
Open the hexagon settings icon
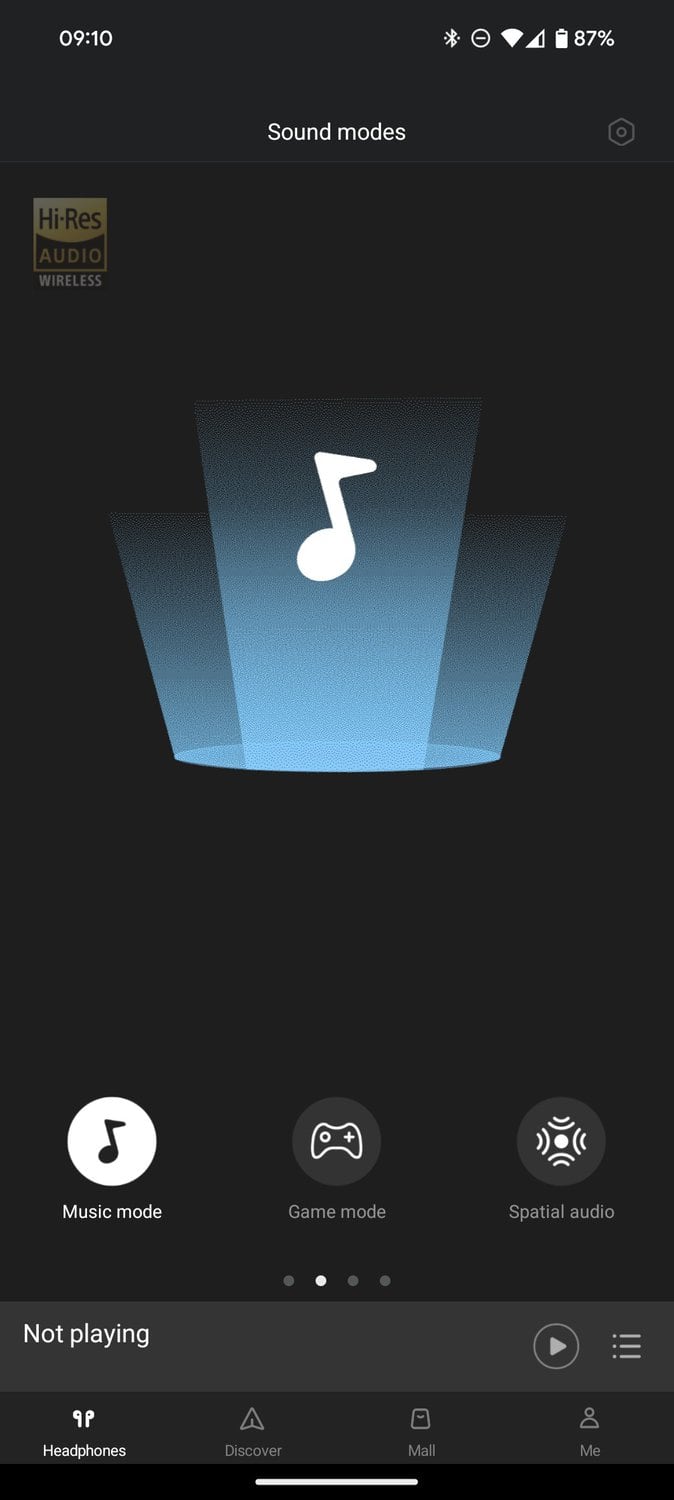(621, 132)
